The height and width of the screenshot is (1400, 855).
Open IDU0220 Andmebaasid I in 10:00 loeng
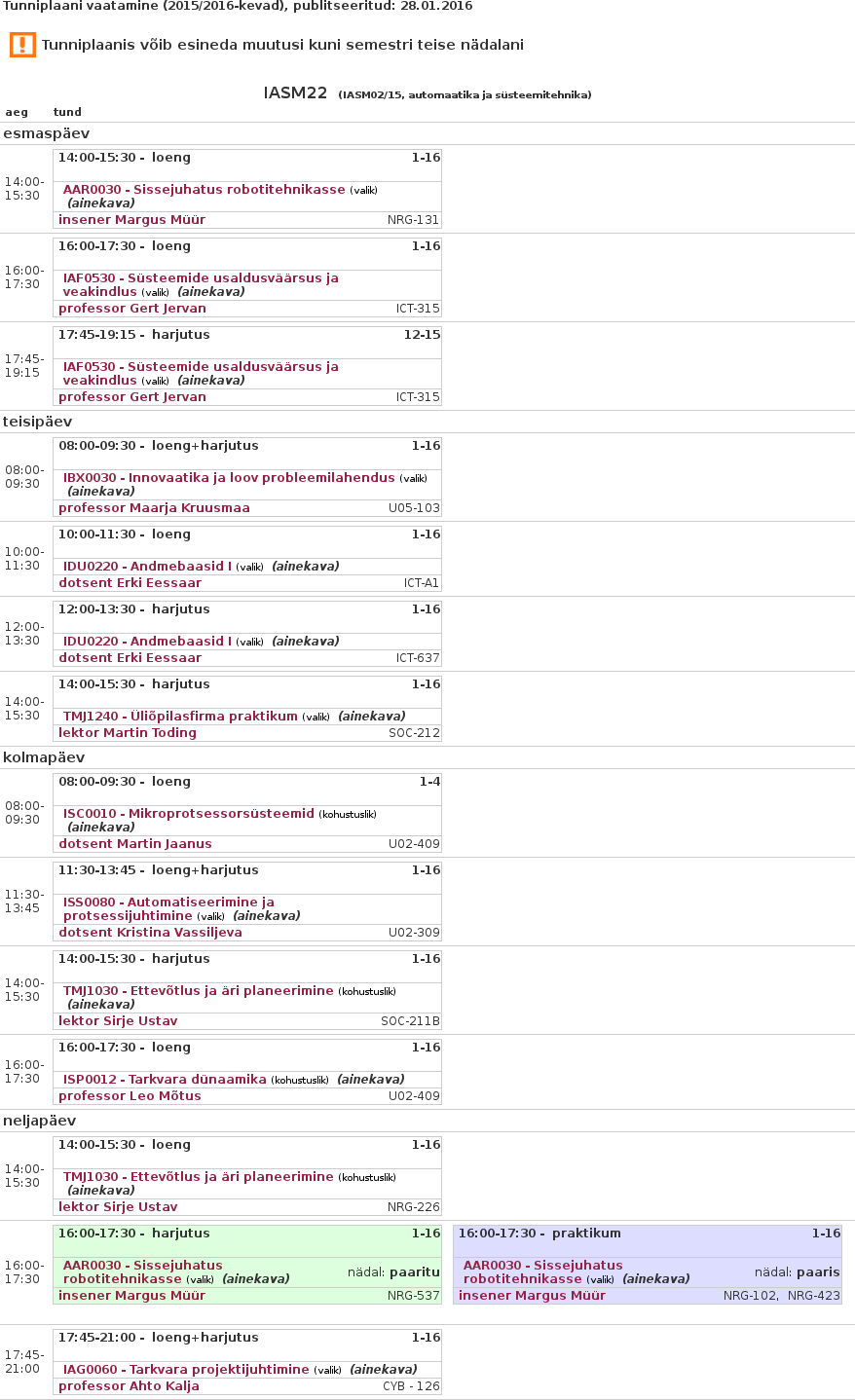[x=147, y=566]
